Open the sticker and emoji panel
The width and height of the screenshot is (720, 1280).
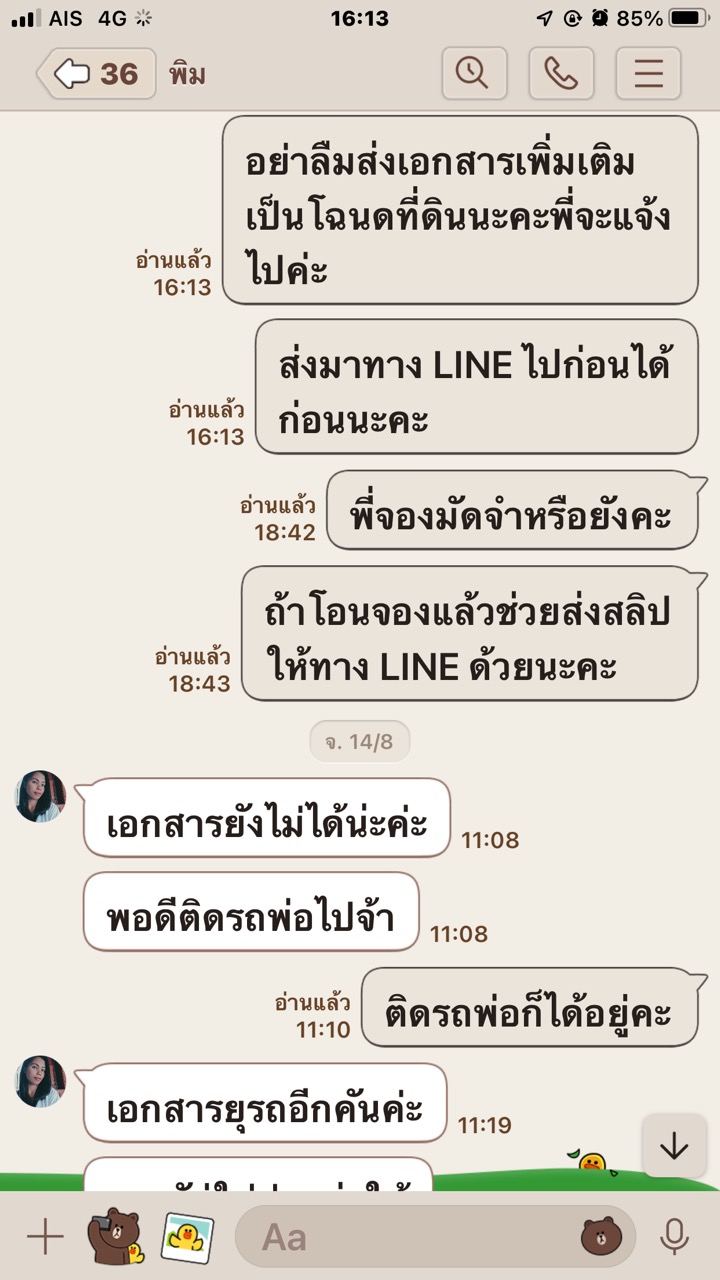601,1237
